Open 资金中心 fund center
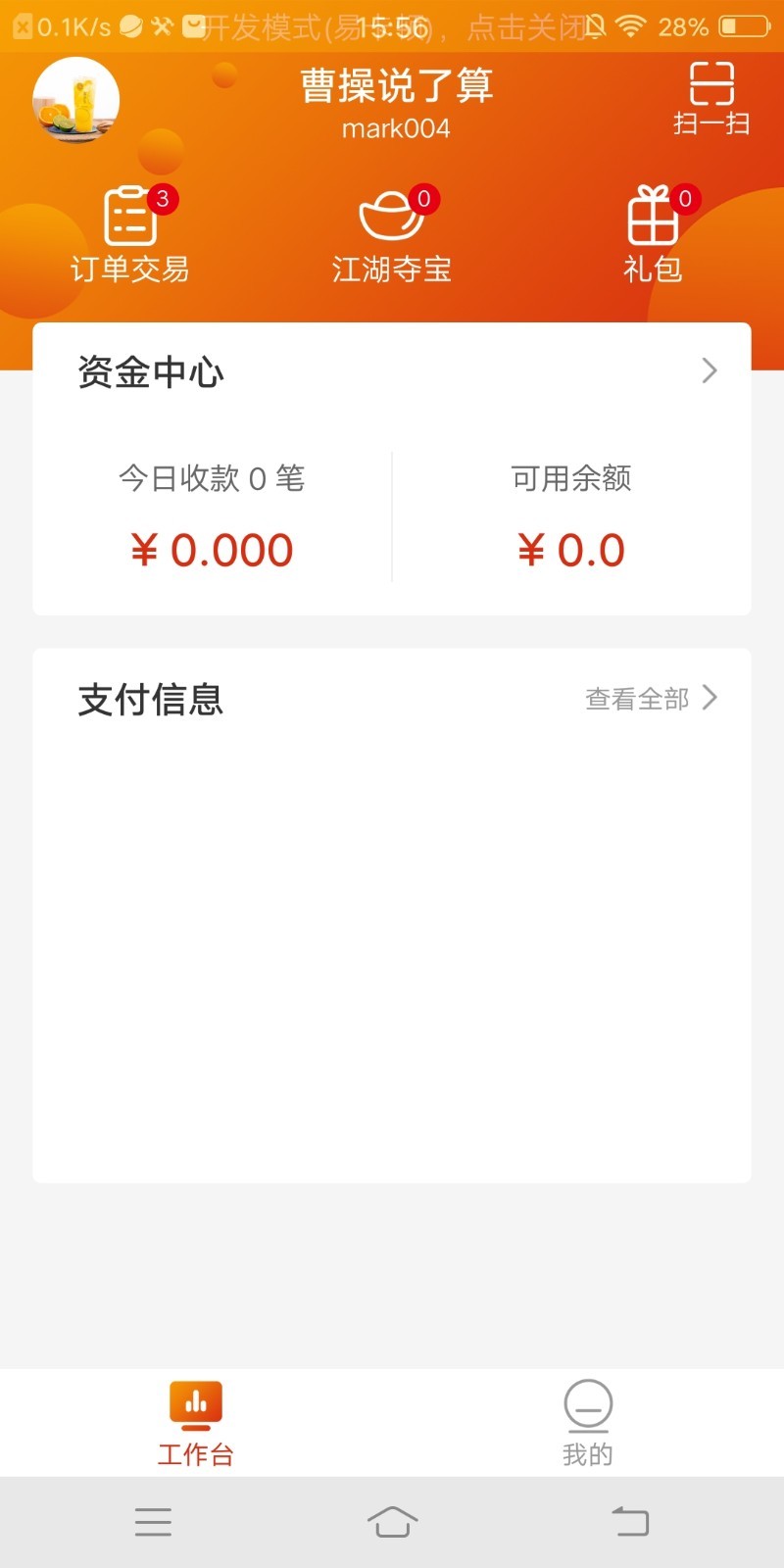Image resolution: width=784 pixels, height=1568 pixels. 392,371
